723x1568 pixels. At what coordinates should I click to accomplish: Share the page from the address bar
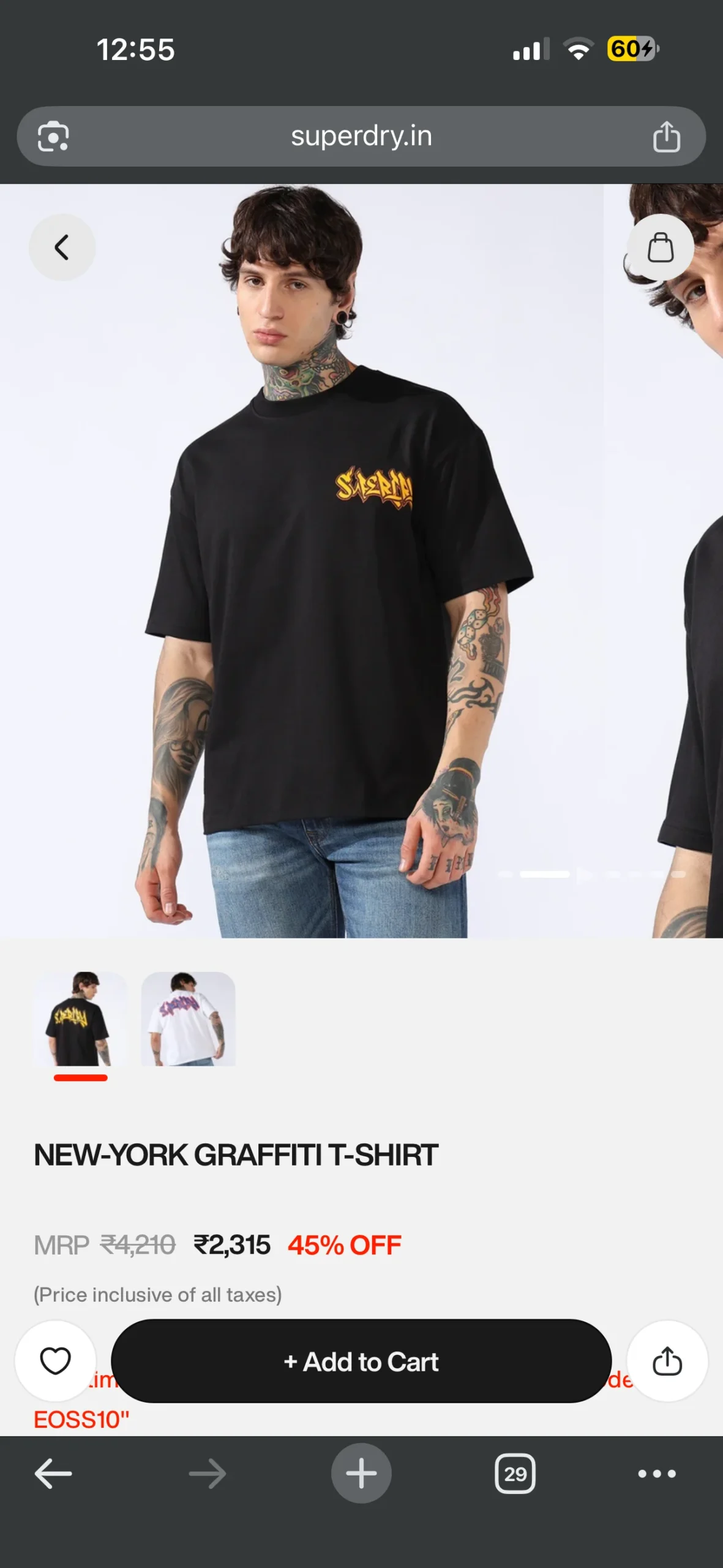666,136
